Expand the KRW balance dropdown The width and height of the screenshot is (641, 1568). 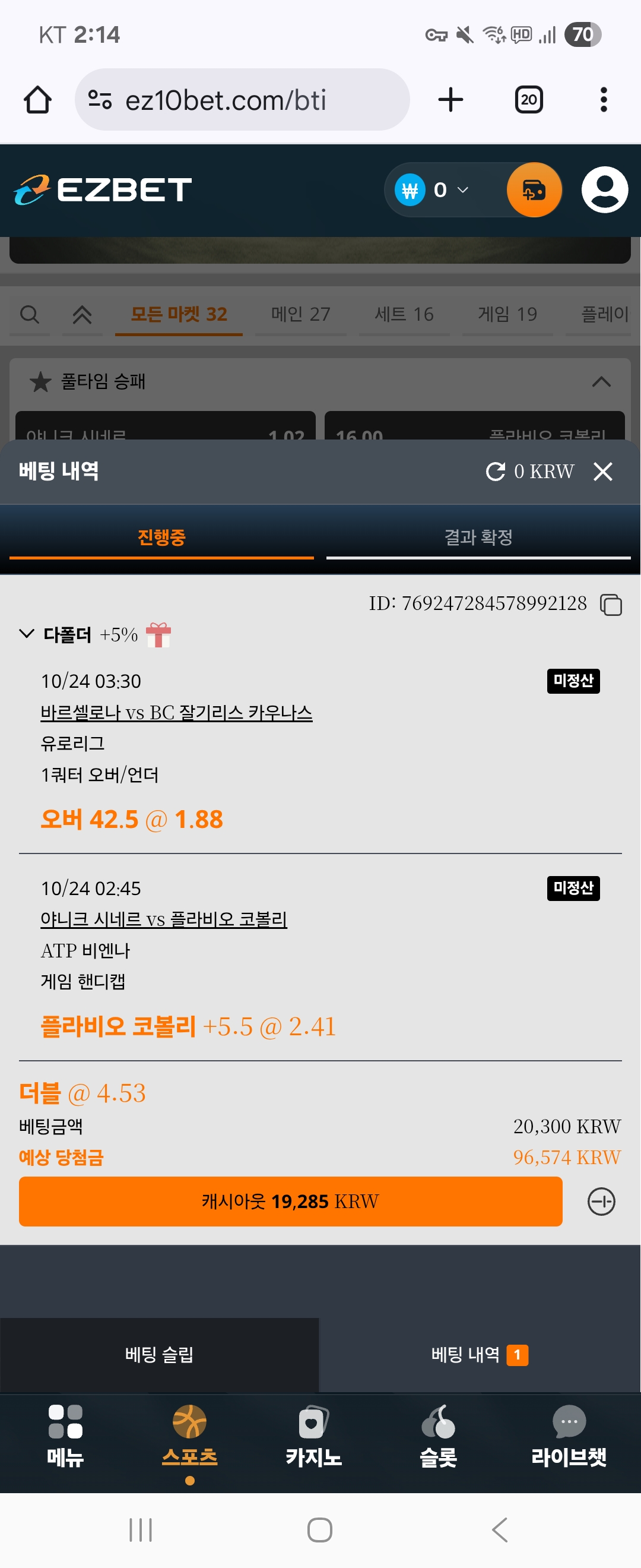pos(462,190)
